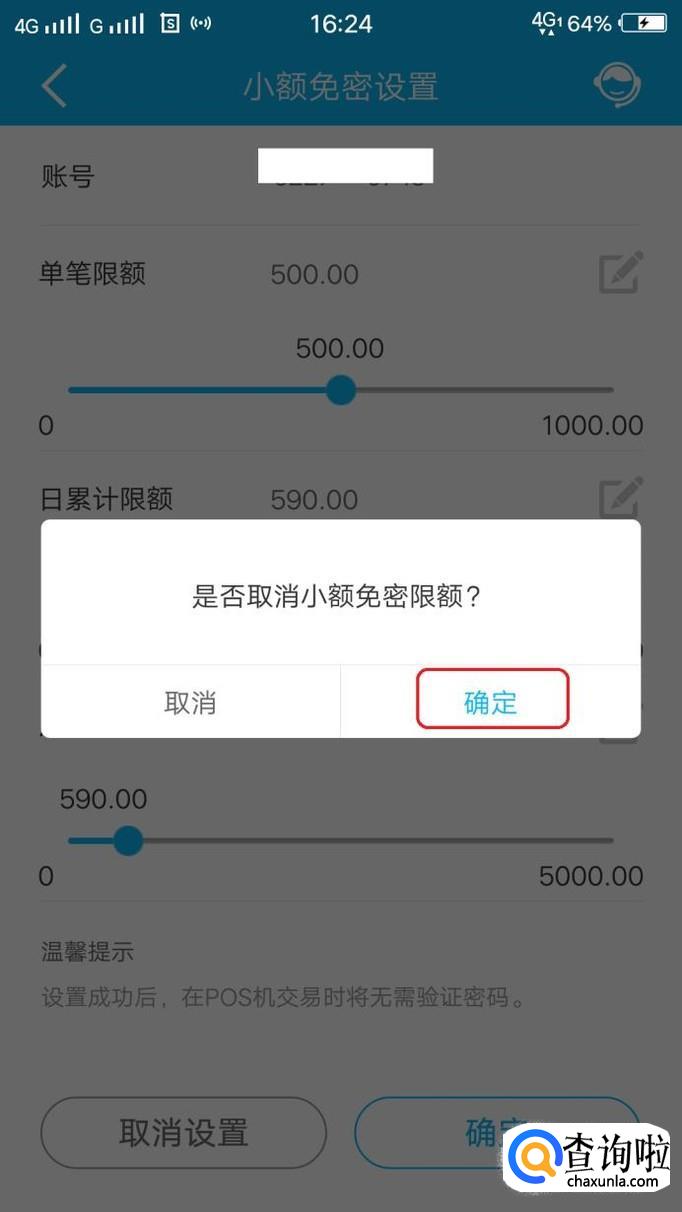
Task: Edit the 日累计限额 amount
Action: pos(620,497)
